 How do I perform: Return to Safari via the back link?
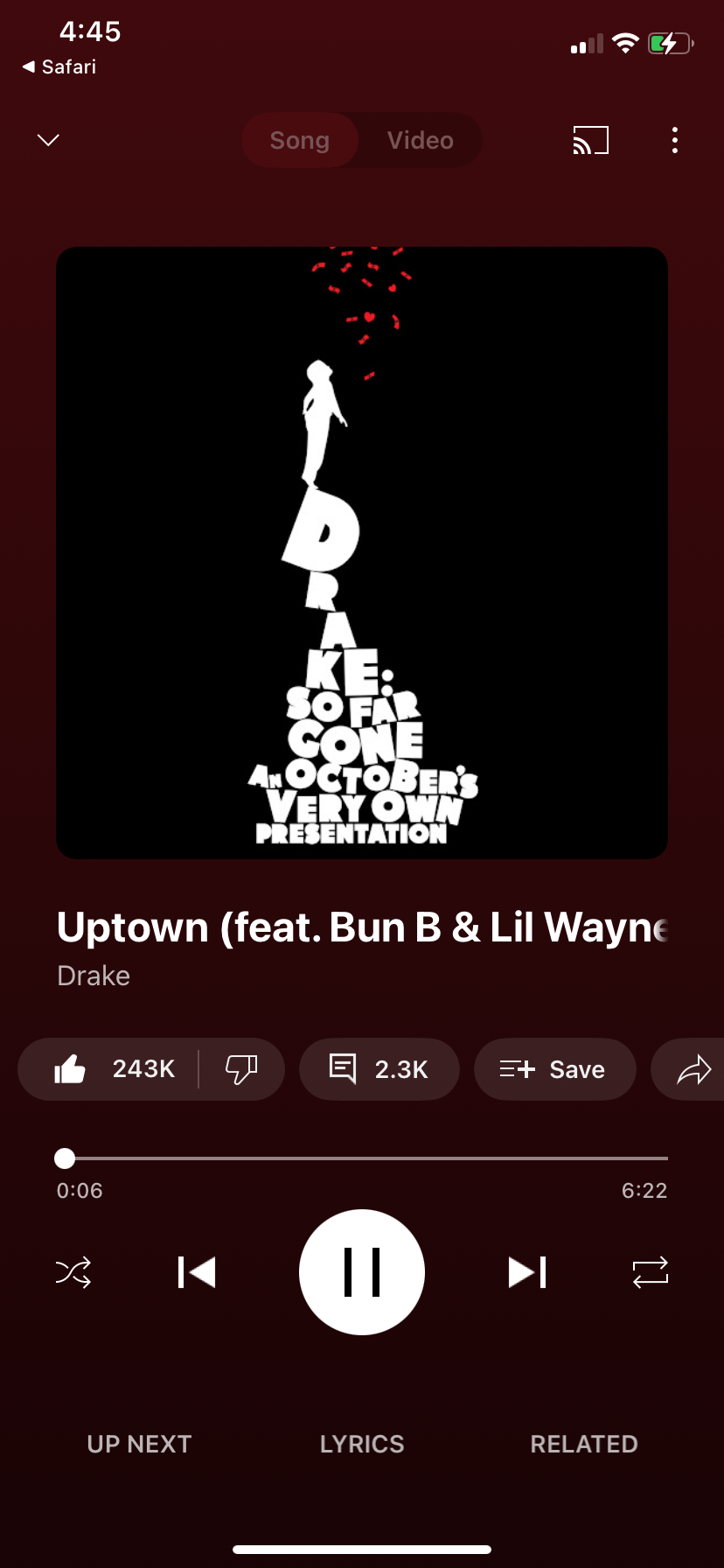tap(59, 66)
